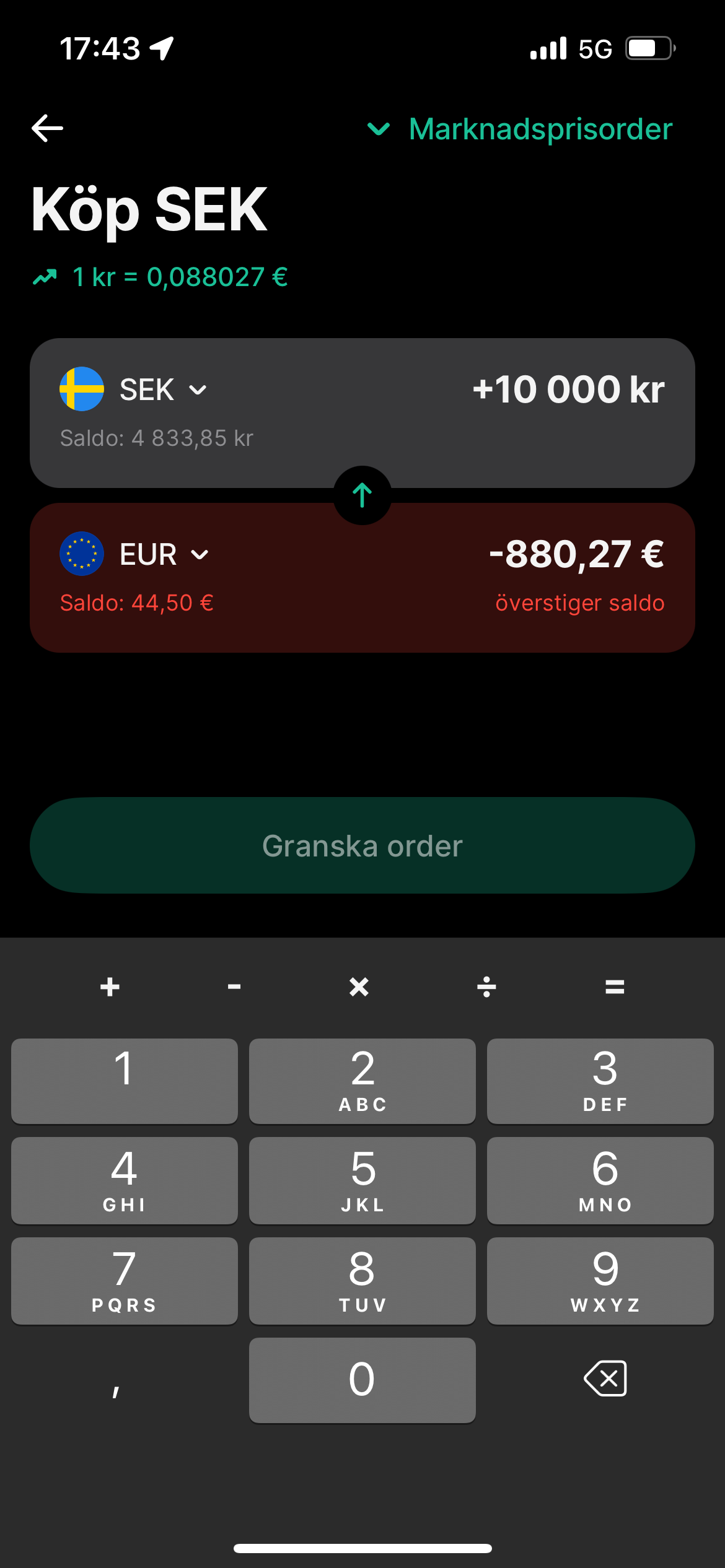Enter digit 0 on the keypad
Image resolution: width=725 pixels, height=1568 pixels.
tap(362, 1380)
